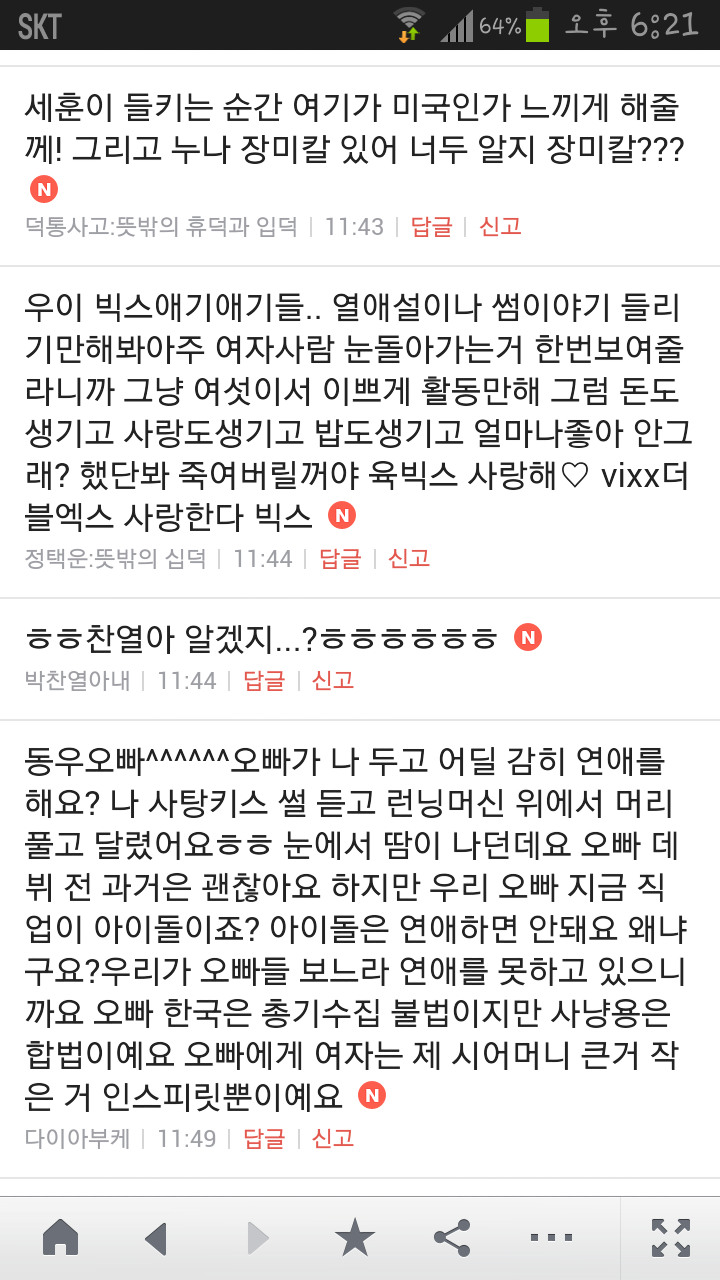The height and width of the screenshot is (1280, 720).
Task: Open the more options menu
Action: point(551,1238)
